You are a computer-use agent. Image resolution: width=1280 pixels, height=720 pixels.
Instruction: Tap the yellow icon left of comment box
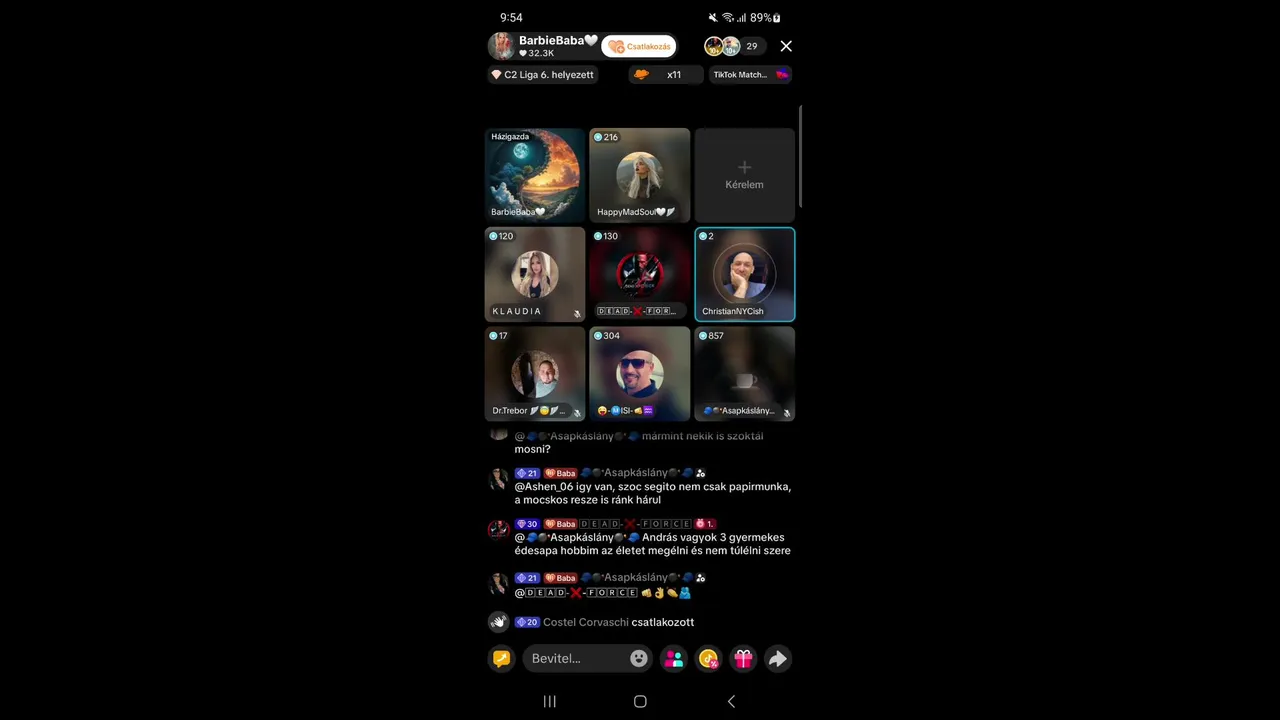[501, 658]
